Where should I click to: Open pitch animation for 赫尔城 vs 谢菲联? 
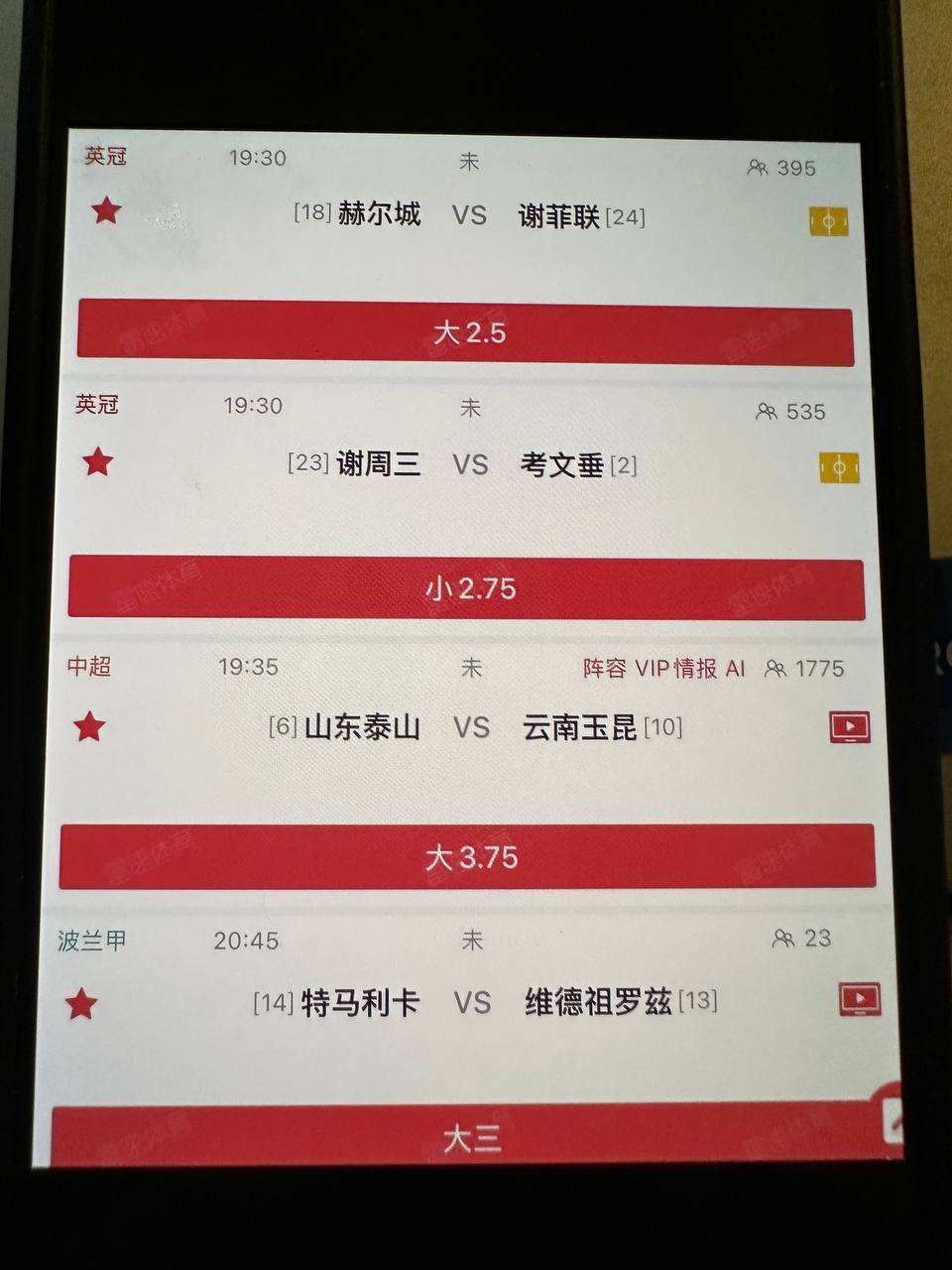[x=828, y=221]
